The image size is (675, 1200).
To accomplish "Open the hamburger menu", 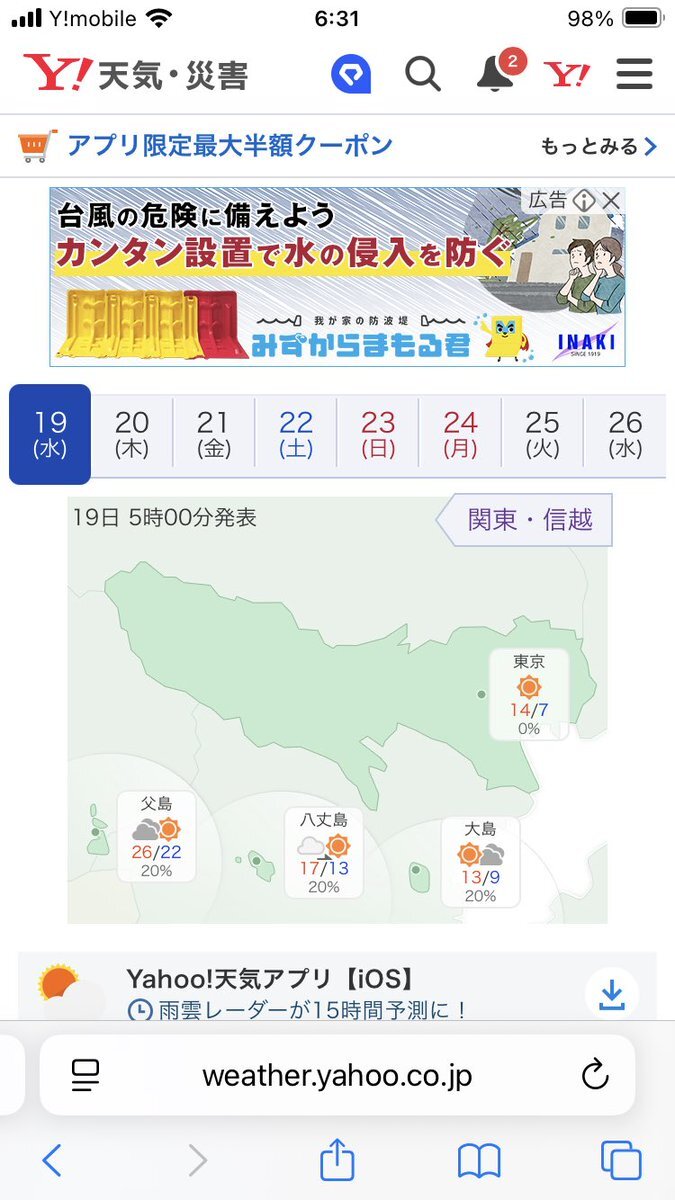I will 634,74.
